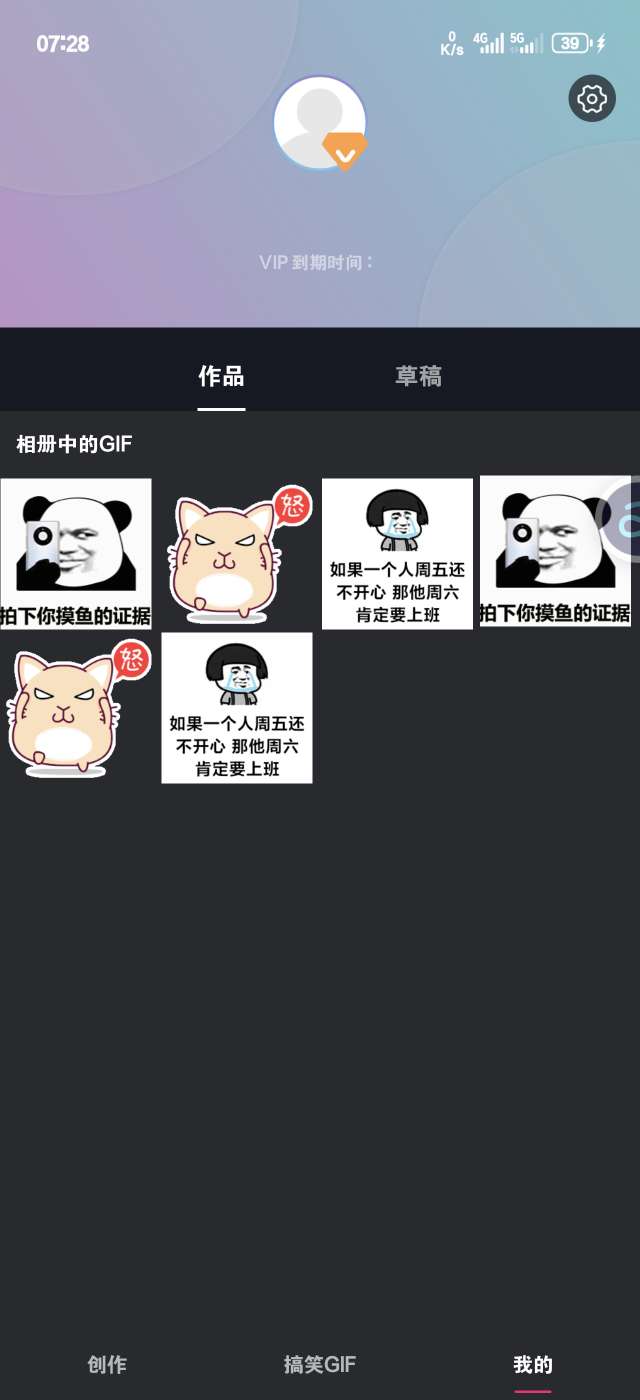Switch to the 草稿 tab
The image size is (640, 1400).
pyautogui.click(x=418, y=377)
